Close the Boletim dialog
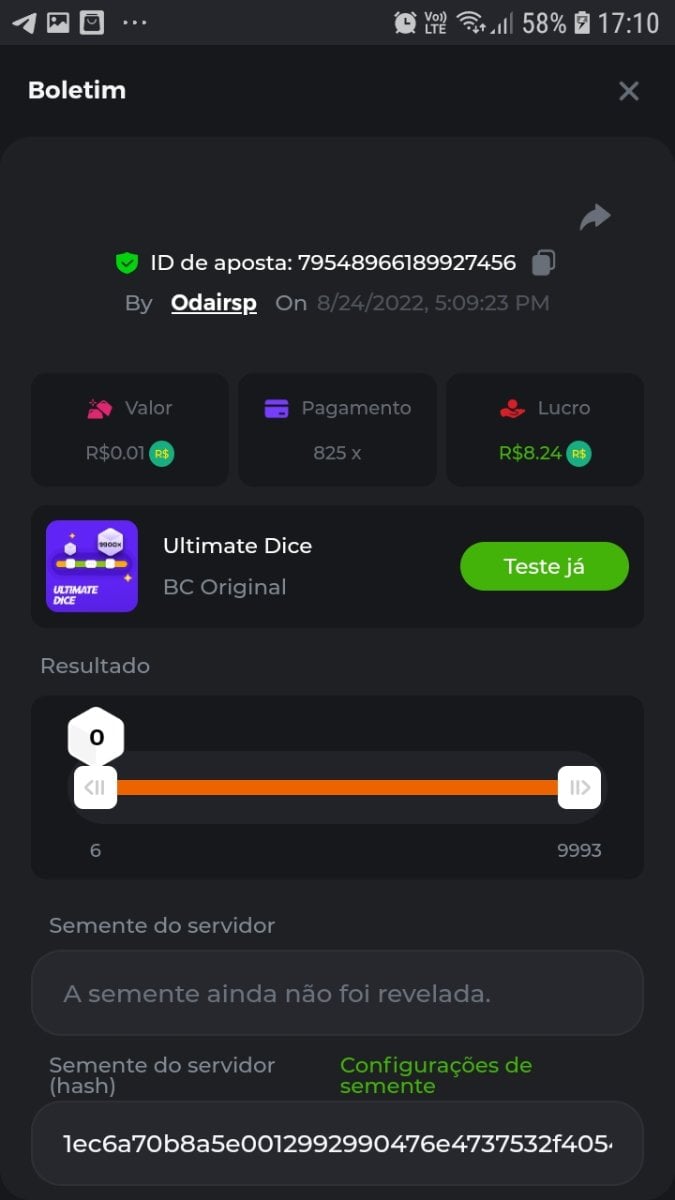Screen dimensions: 675x1200 click(x=628, y=91)
